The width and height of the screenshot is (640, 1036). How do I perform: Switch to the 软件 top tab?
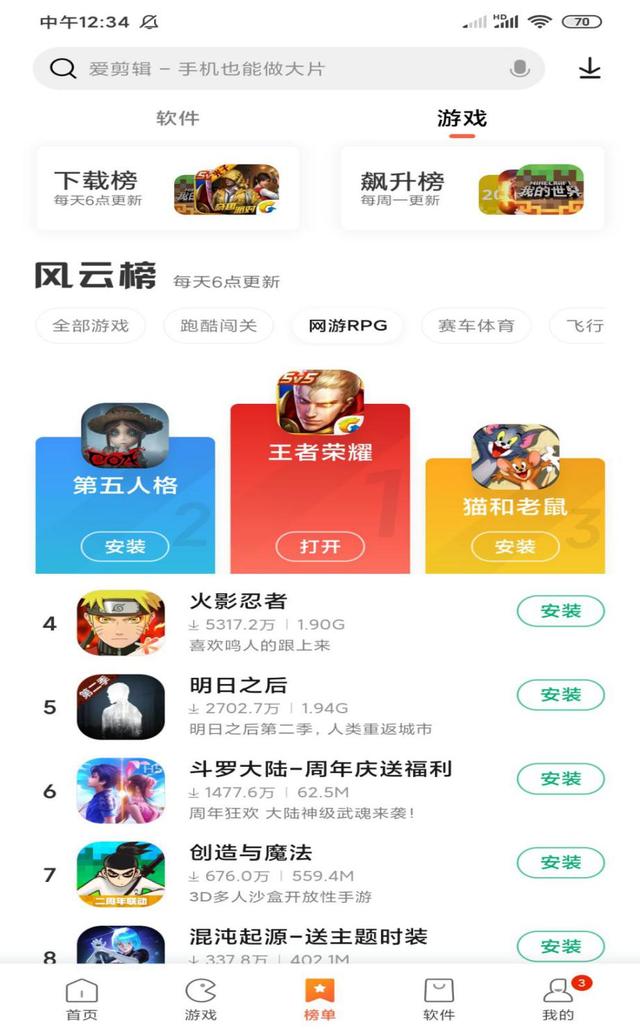178,118
